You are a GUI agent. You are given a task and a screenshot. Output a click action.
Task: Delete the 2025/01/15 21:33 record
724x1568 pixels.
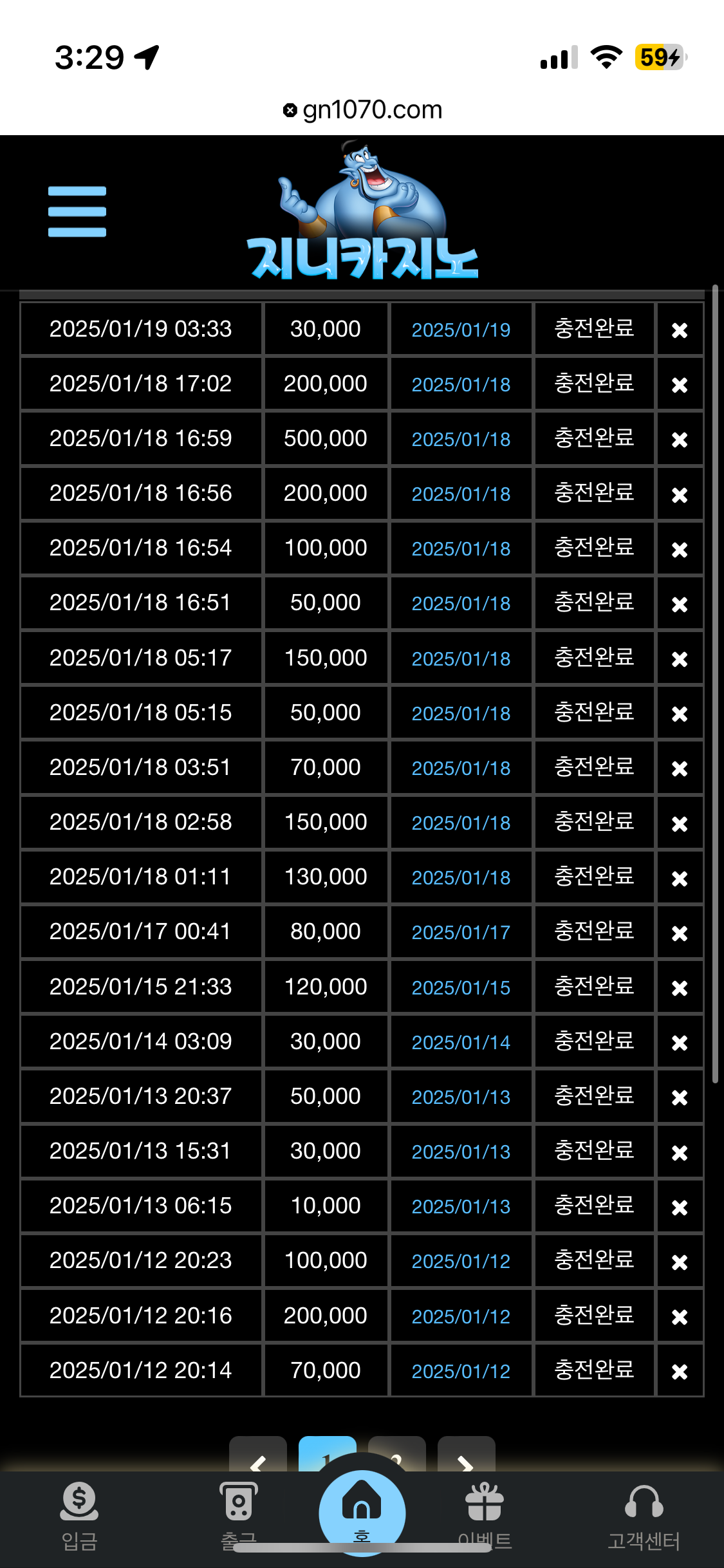680,987
